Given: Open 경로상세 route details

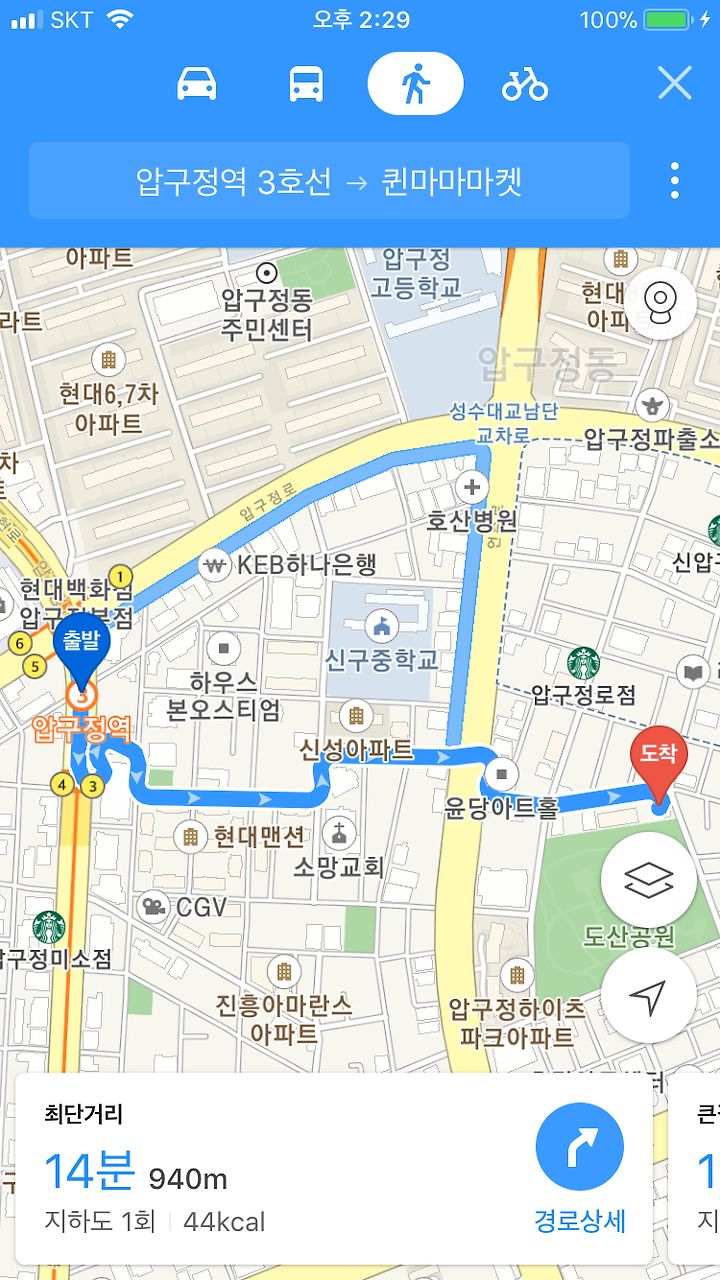Looking at the screenshot, I should point(580,1170).
